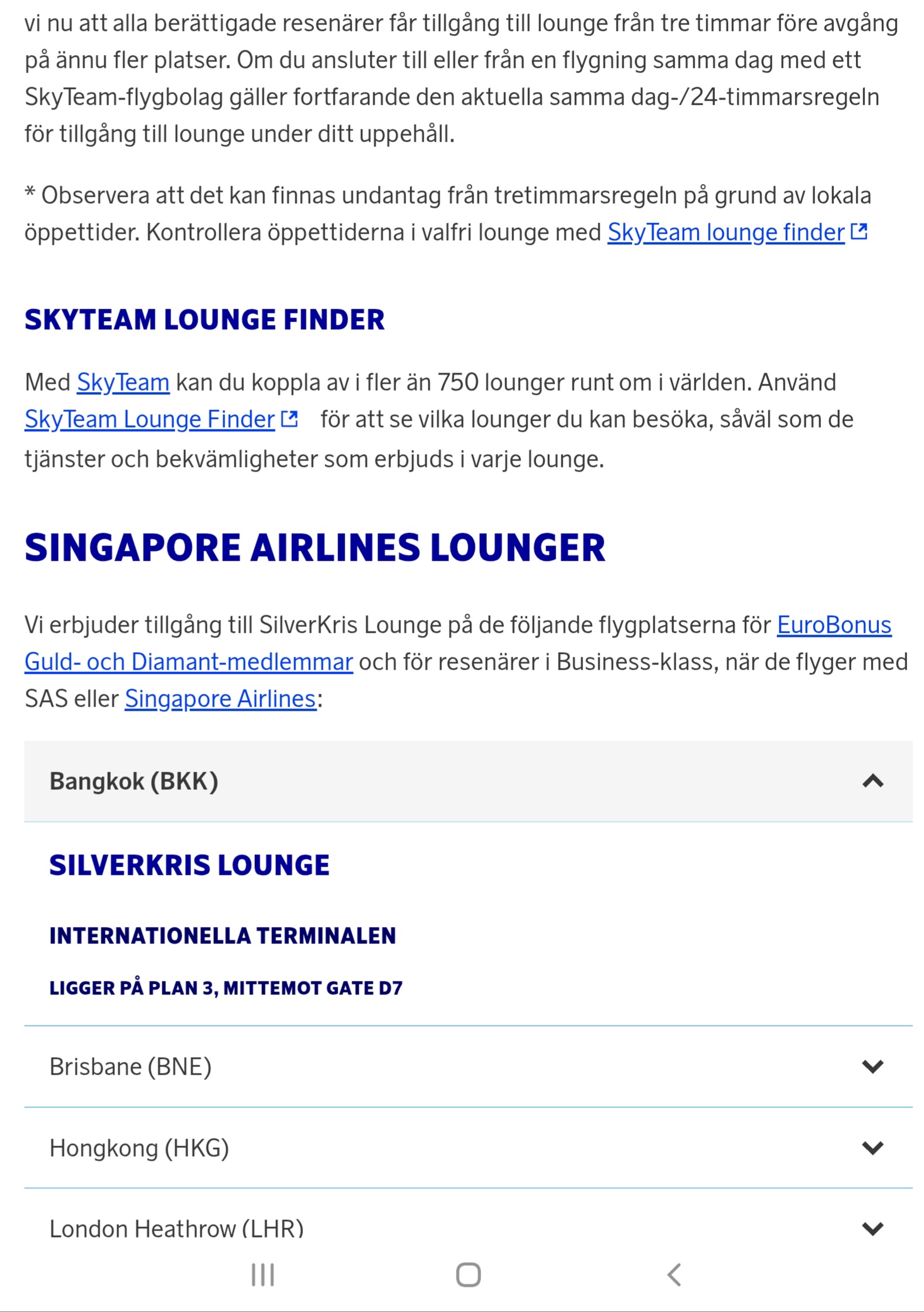This screenshot has height=1312, width=924.
Task: Expand the Brisbane (BNE) section
Action: 468,1066
